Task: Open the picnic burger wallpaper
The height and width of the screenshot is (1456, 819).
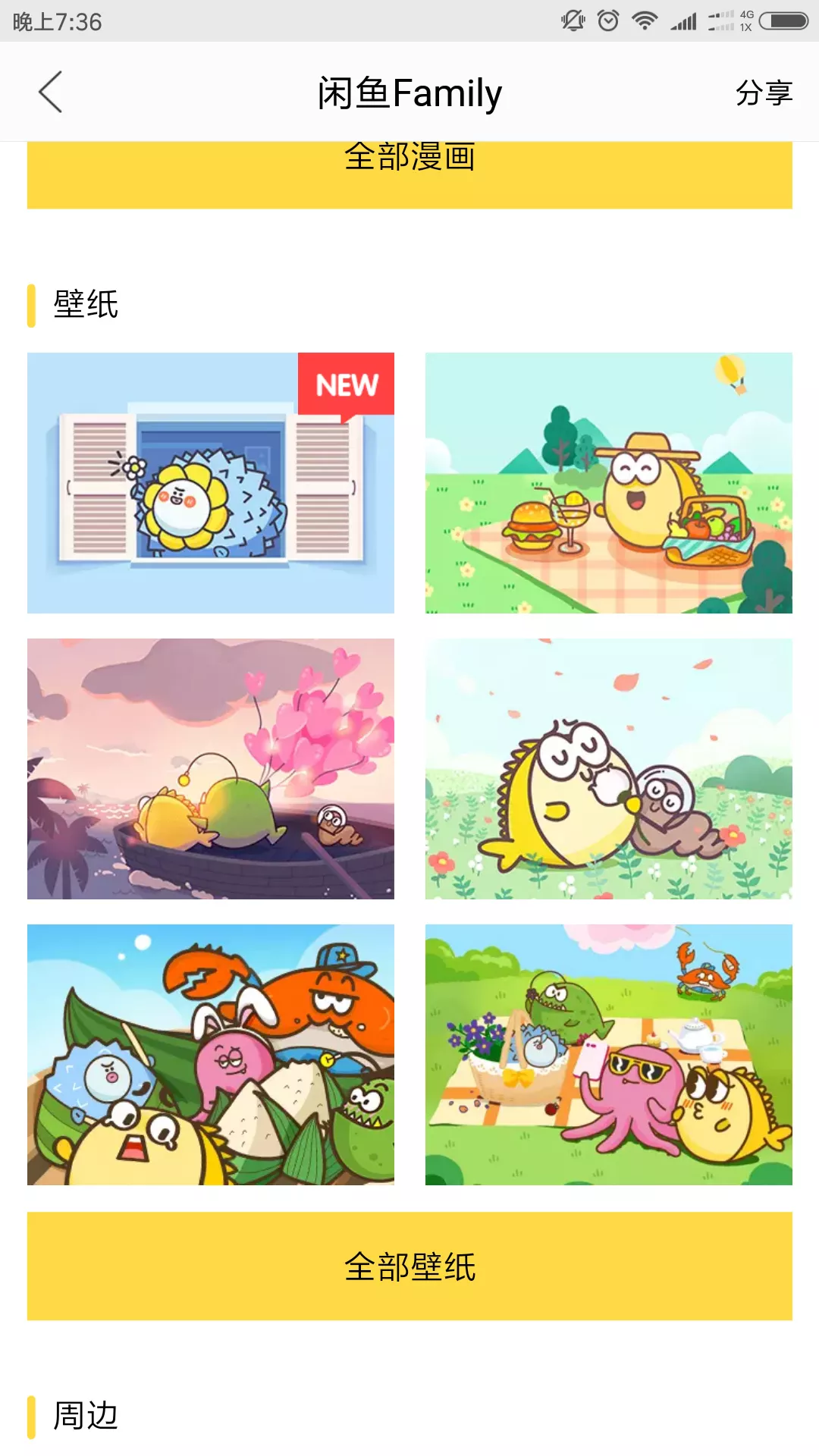Action: coord(609,483)
